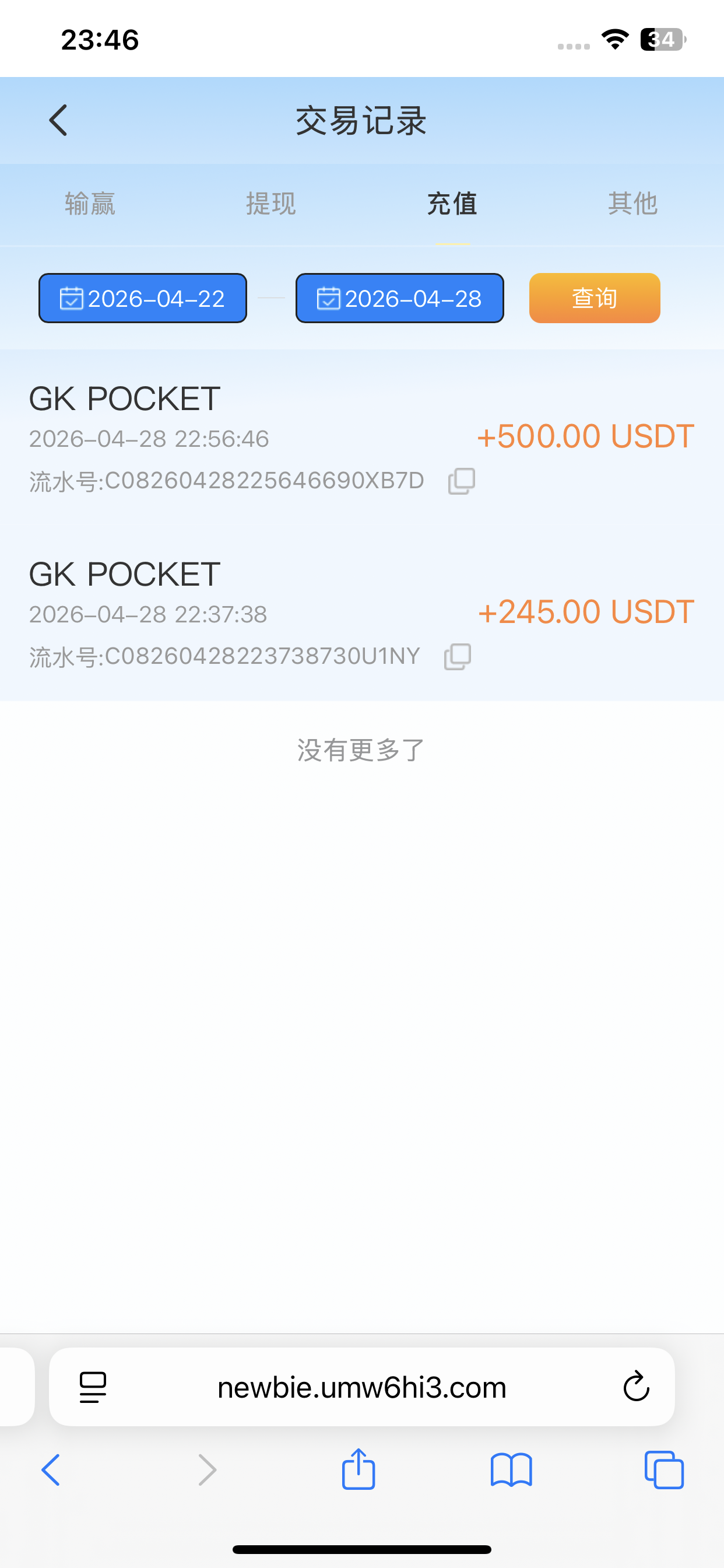
Task: Copy the 245 USDT transaction serial number
Action: click(457, 656)
